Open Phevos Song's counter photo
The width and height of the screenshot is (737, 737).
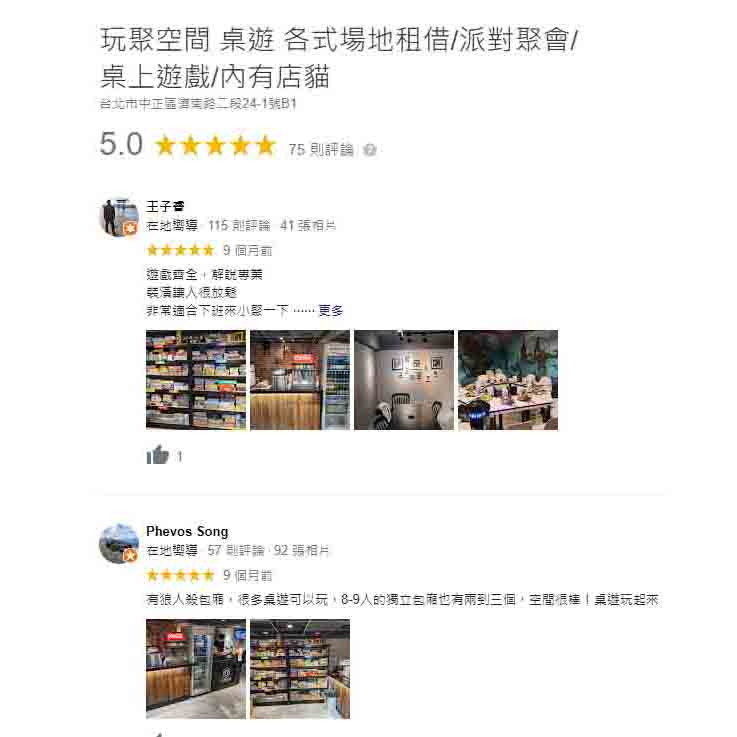click(196, 668)
